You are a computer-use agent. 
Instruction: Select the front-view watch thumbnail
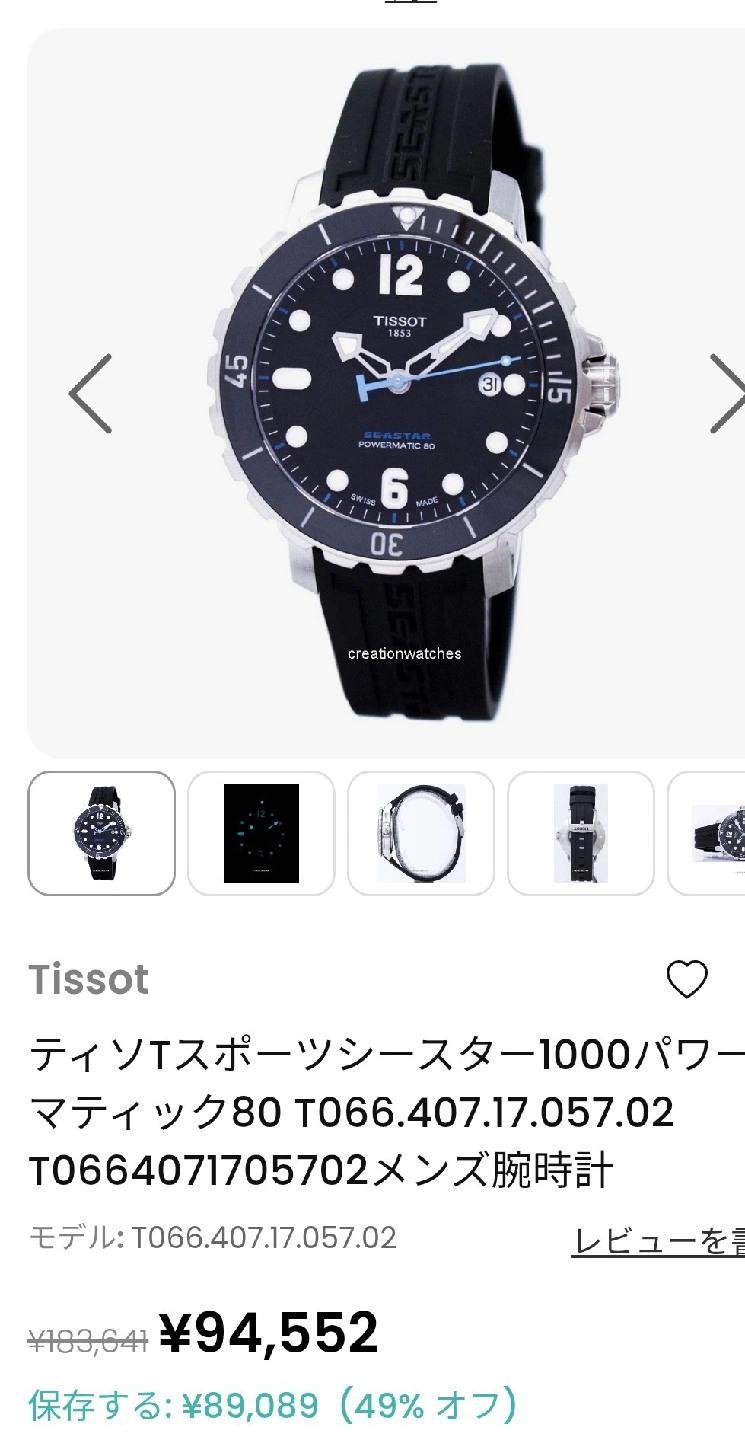pyautogui.click(x=102, y=833)
